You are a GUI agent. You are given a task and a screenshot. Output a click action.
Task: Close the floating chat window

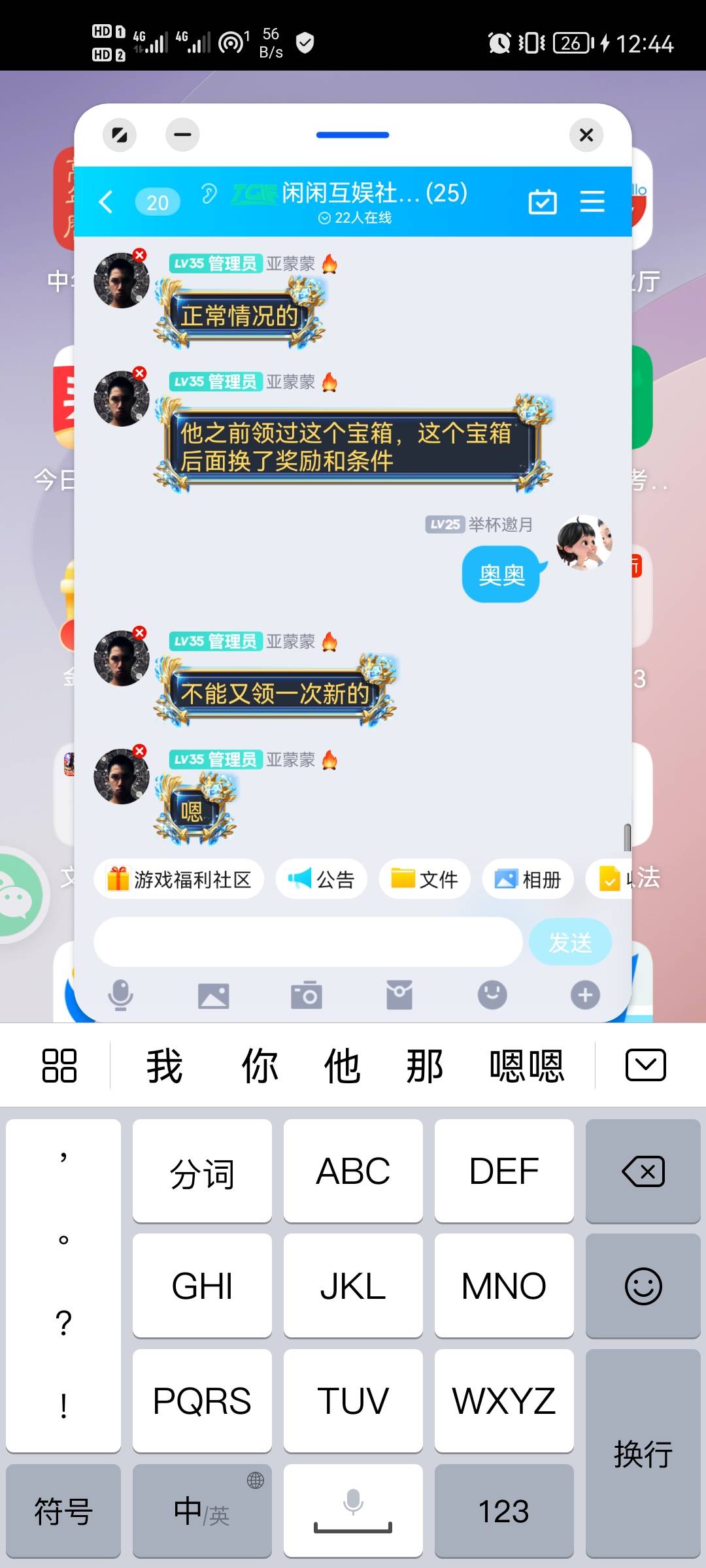click(586, 135)
